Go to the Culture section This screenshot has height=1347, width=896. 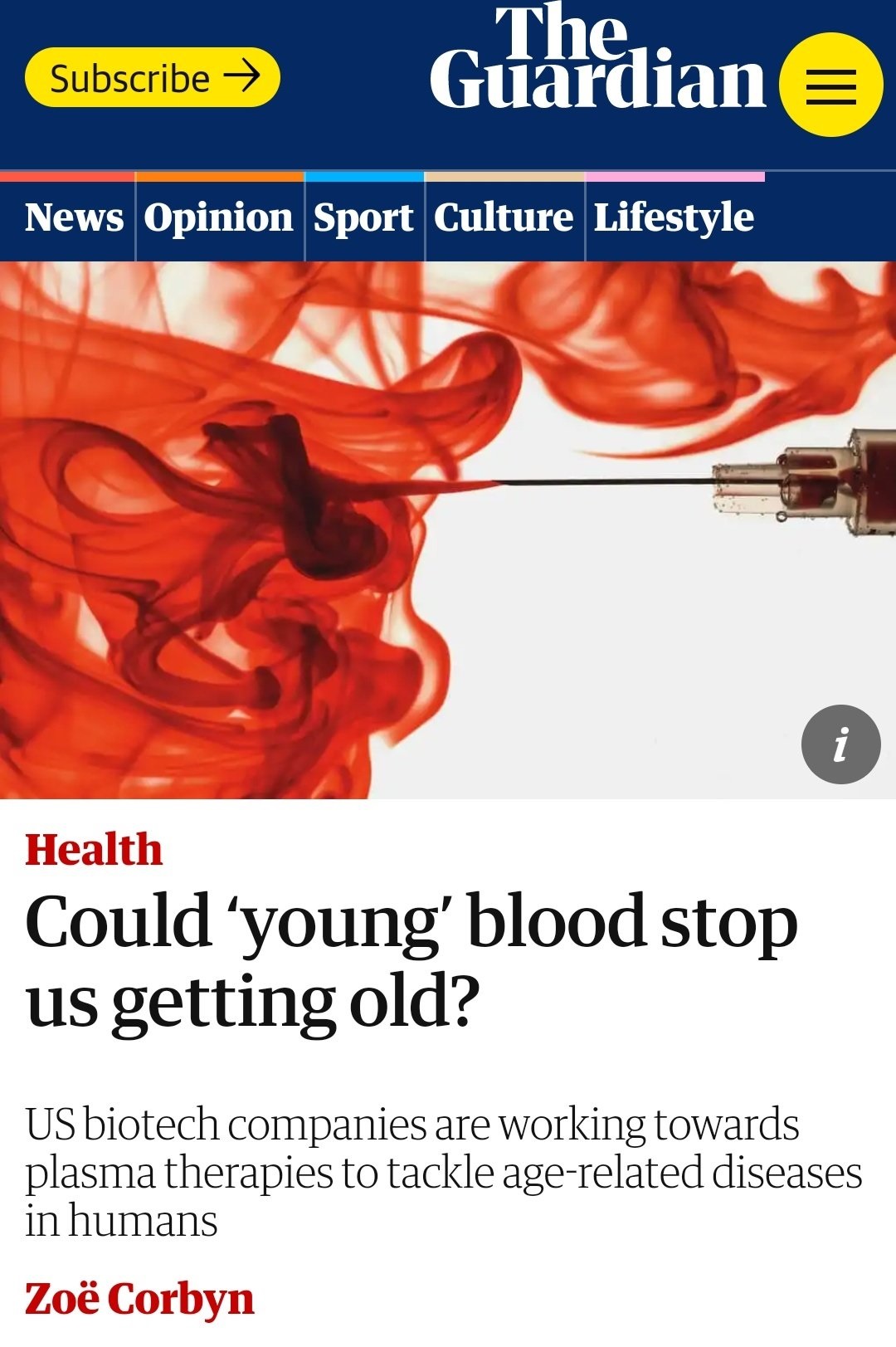pos(504,217)
